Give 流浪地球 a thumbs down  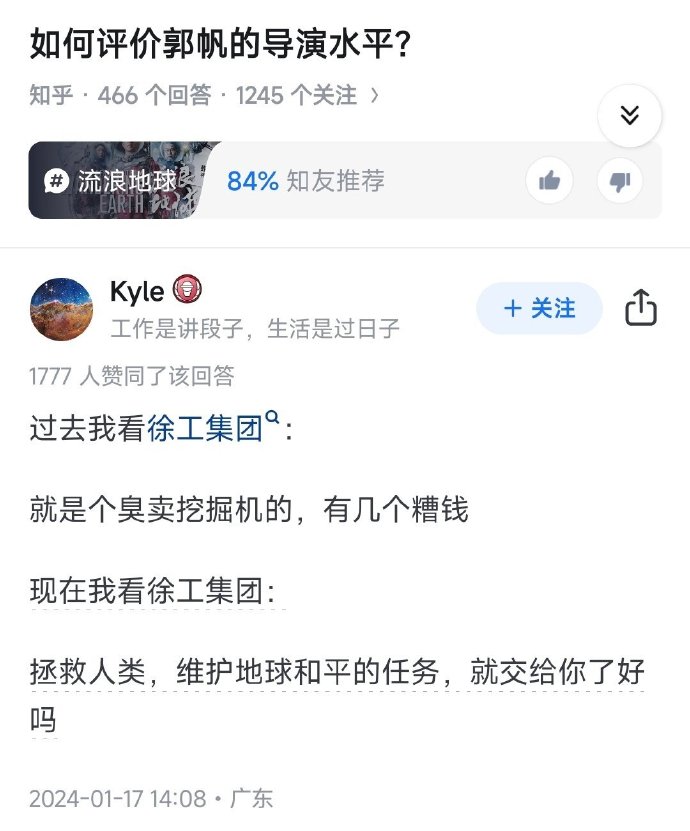coord(619,181)
